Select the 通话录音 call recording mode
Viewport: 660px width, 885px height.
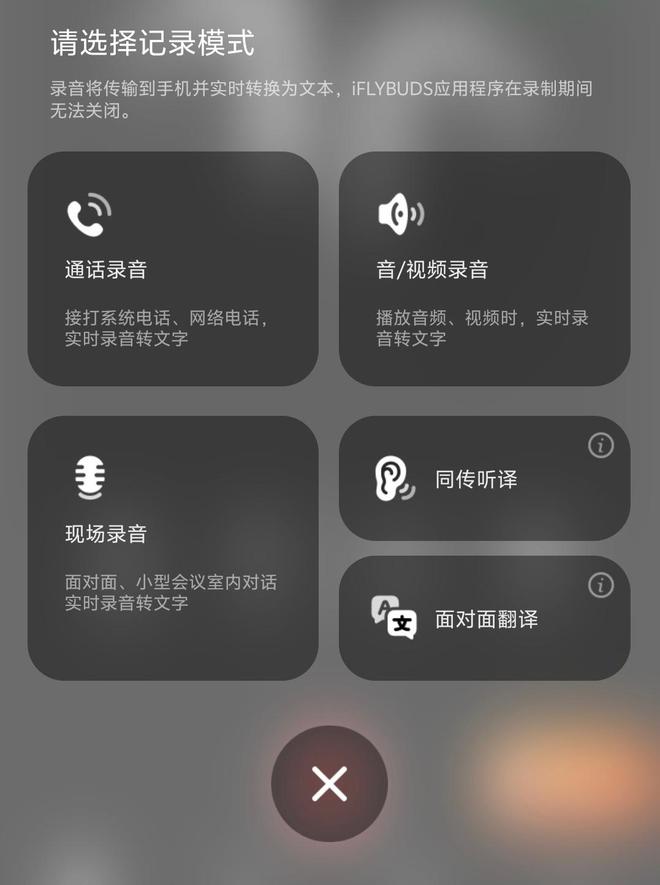[172, 268]
